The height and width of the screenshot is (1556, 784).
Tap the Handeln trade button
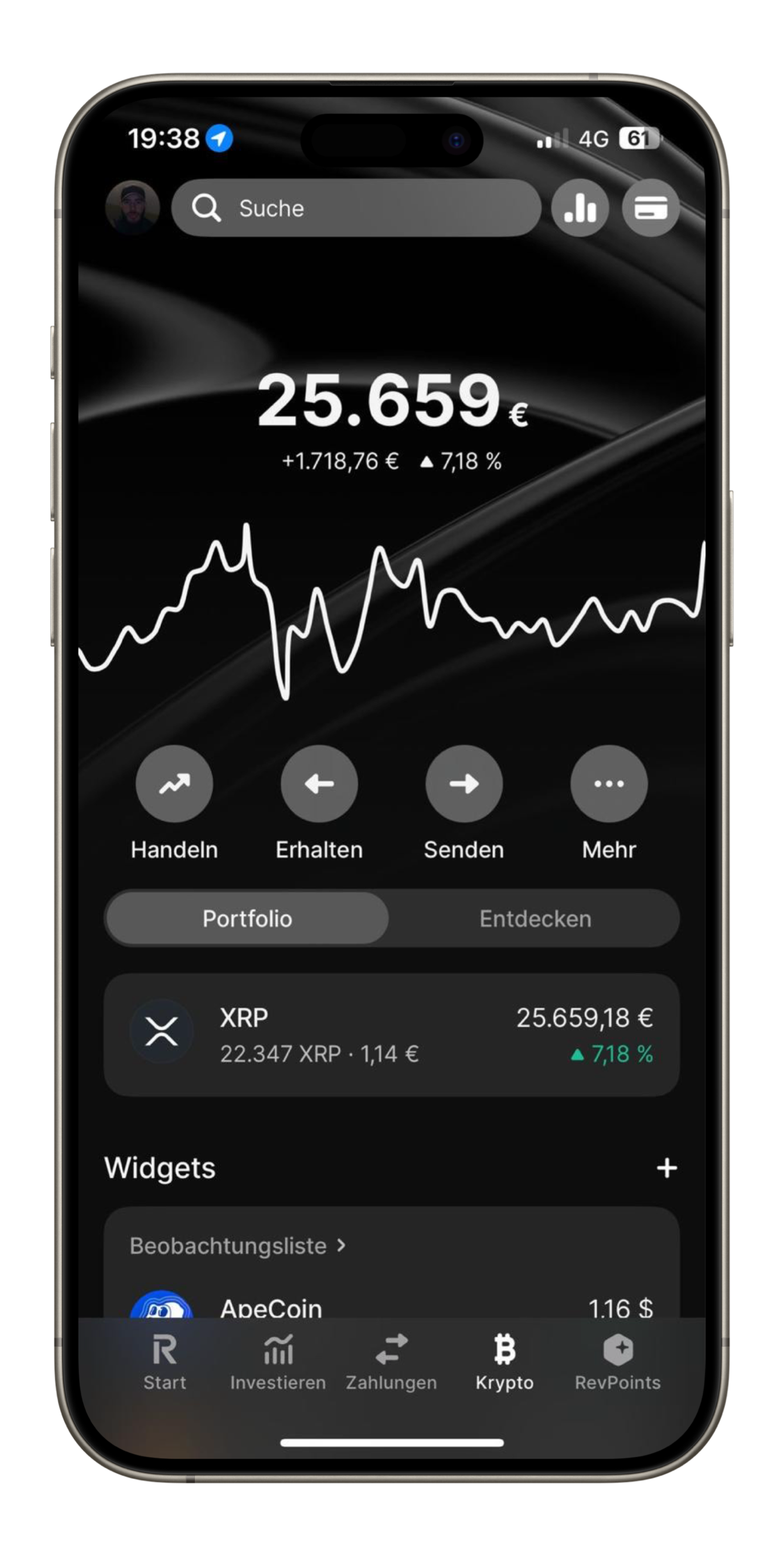pos(174,784)
